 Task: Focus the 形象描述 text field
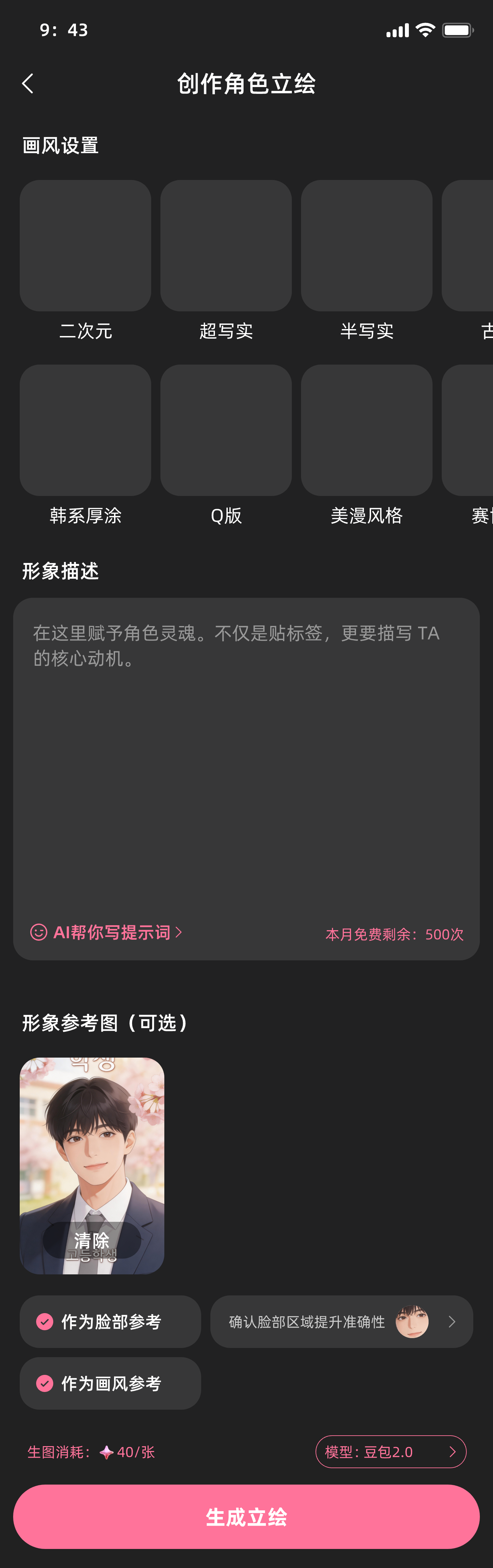(246, 761)
